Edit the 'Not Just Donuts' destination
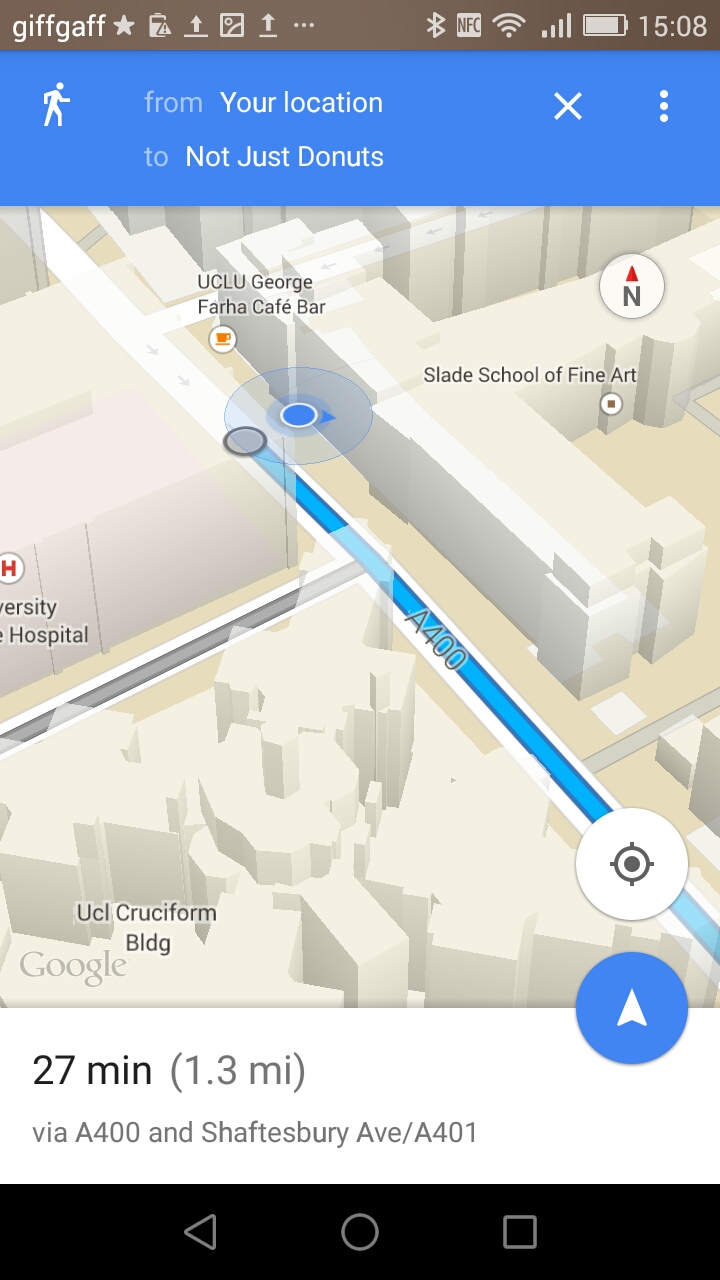 (x=284, y=157)
